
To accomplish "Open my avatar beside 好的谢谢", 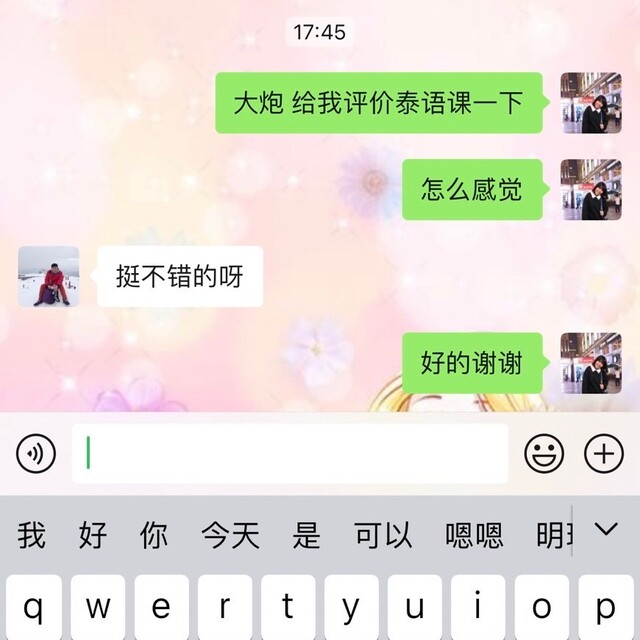I will 590,363.
